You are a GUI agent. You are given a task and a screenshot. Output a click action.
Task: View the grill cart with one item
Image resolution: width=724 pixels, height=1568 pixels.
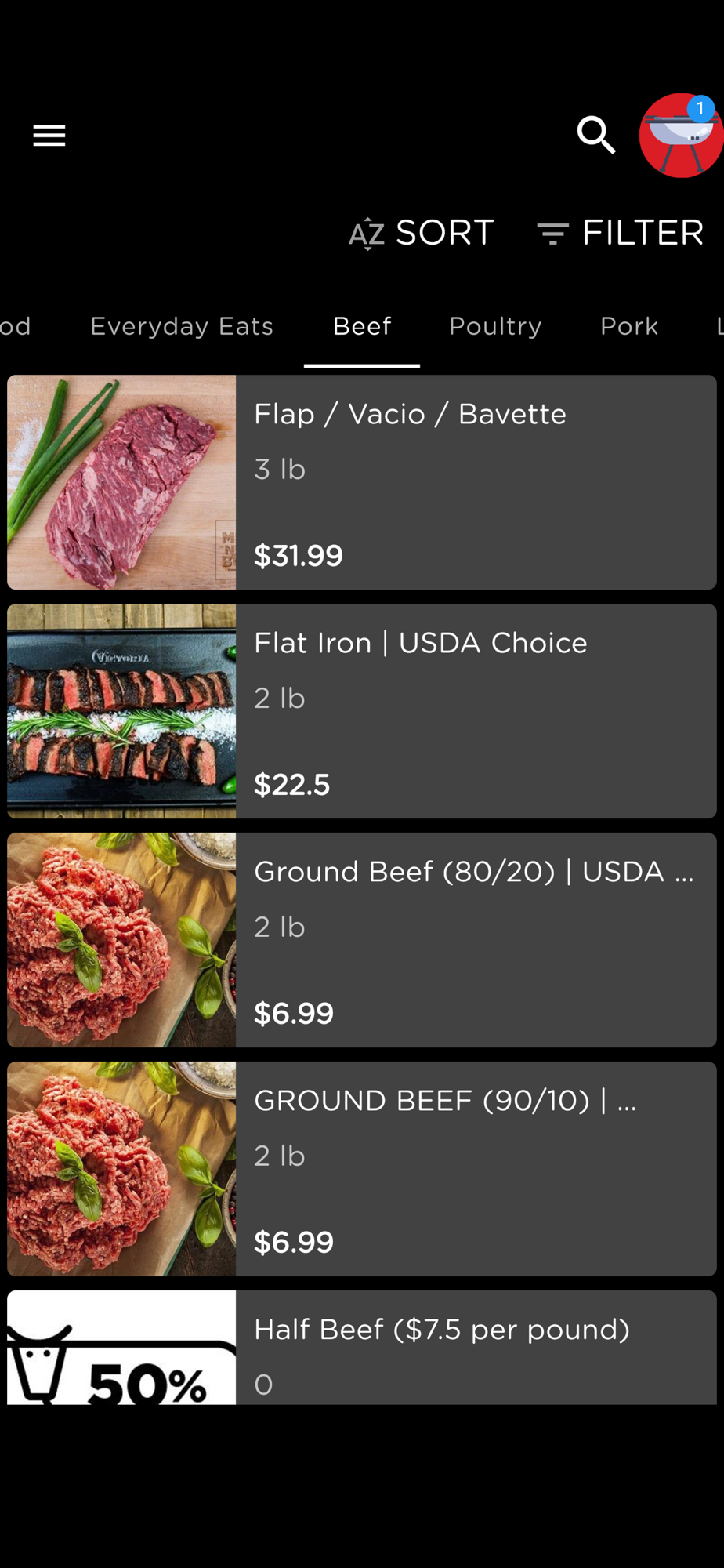(x=680, y=136)
